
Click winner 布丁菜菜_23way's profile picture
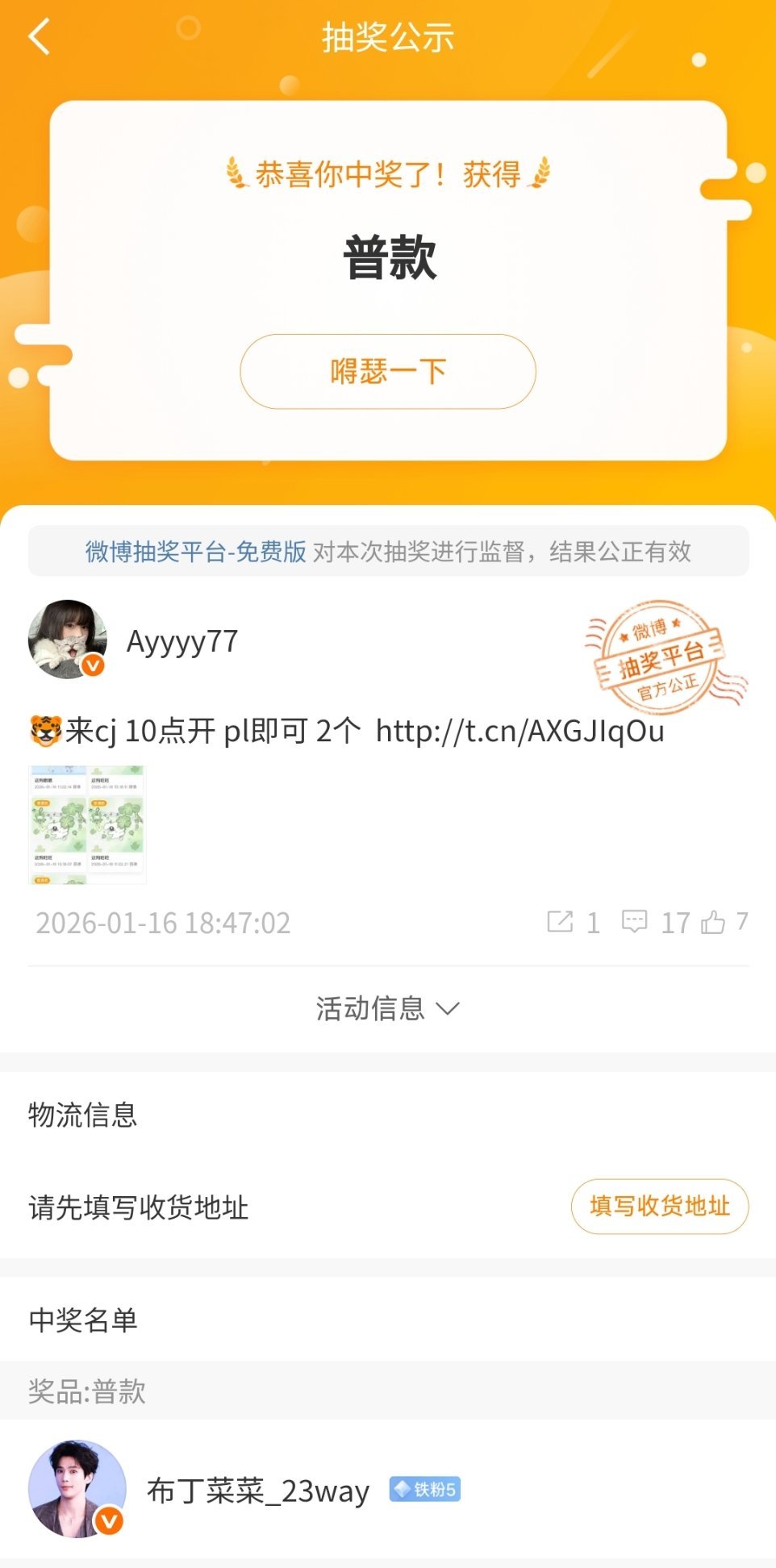tap(77, 1489)
